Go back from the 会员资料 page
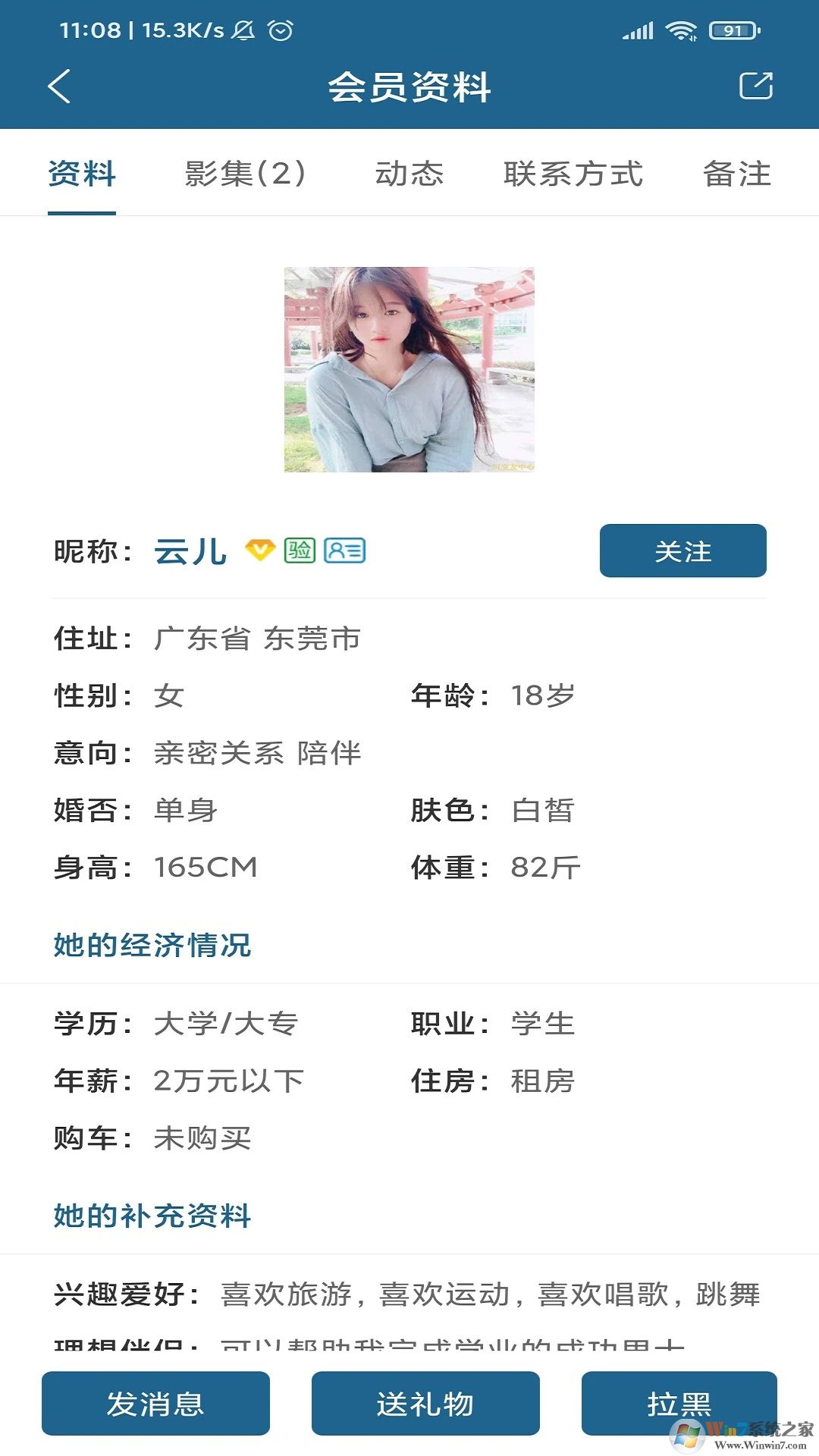This screenshot has width=819, height=1456. 59,86
